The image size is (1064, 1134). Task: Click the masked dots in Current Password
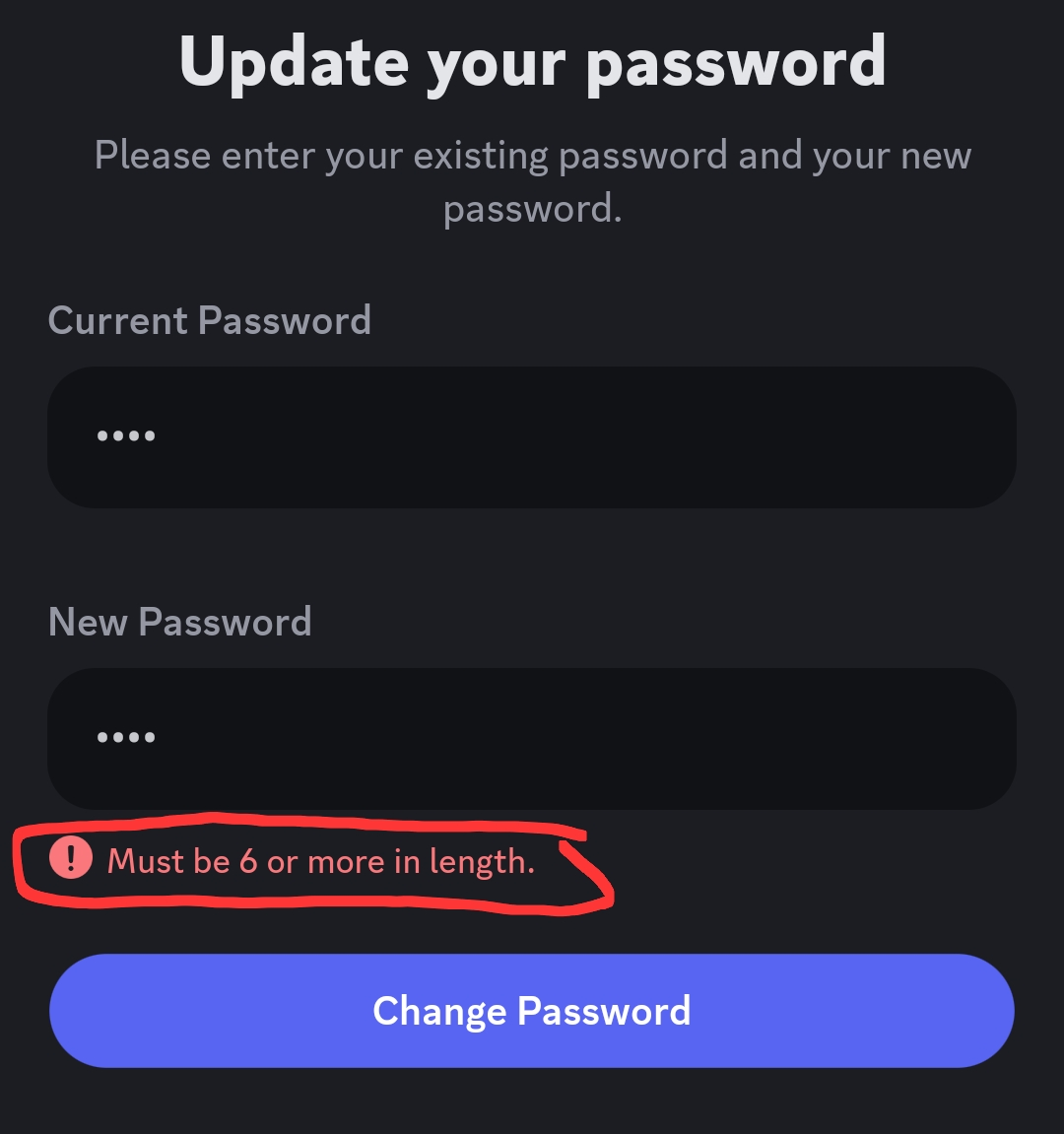(x=126, y=436)
